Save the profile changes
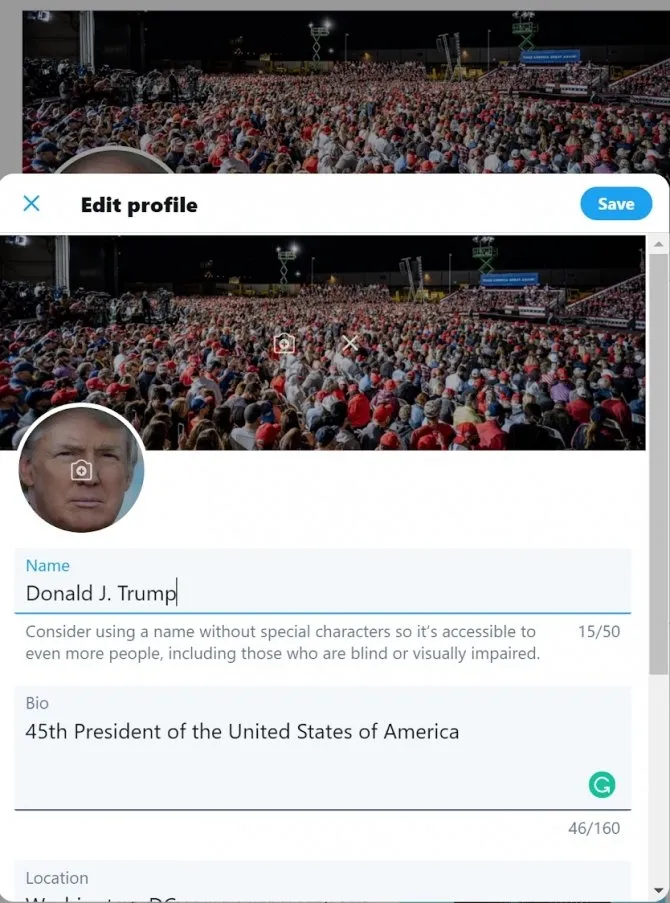670x903 pixels. point(615,204)
